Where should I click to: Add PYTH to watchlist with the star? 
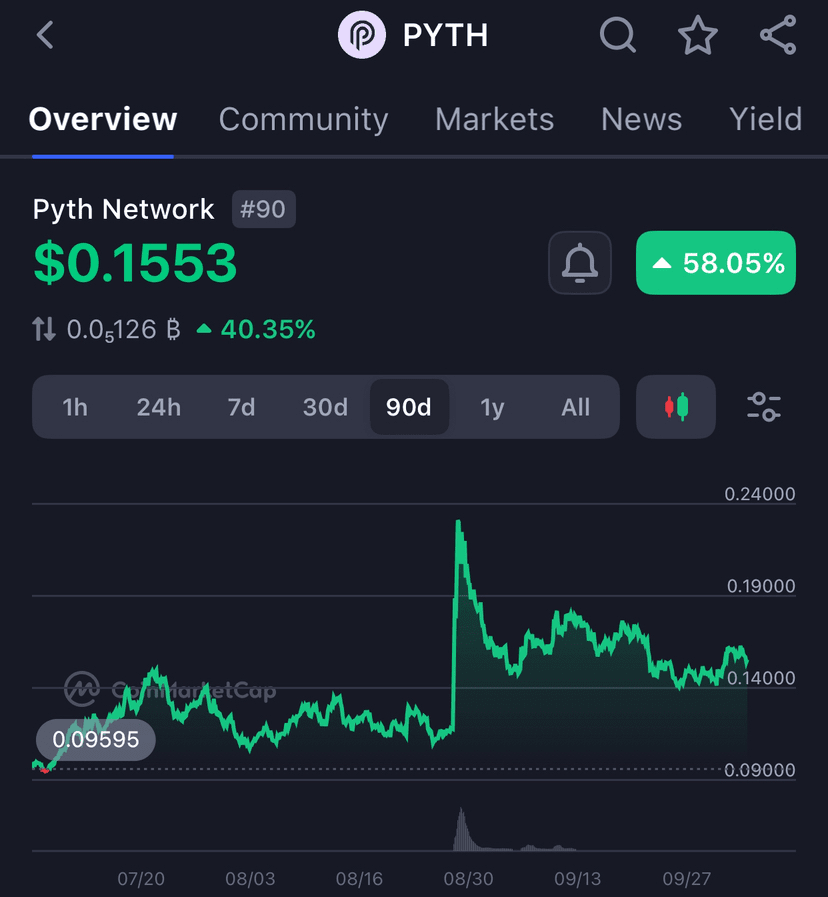[x=698, y=36]
